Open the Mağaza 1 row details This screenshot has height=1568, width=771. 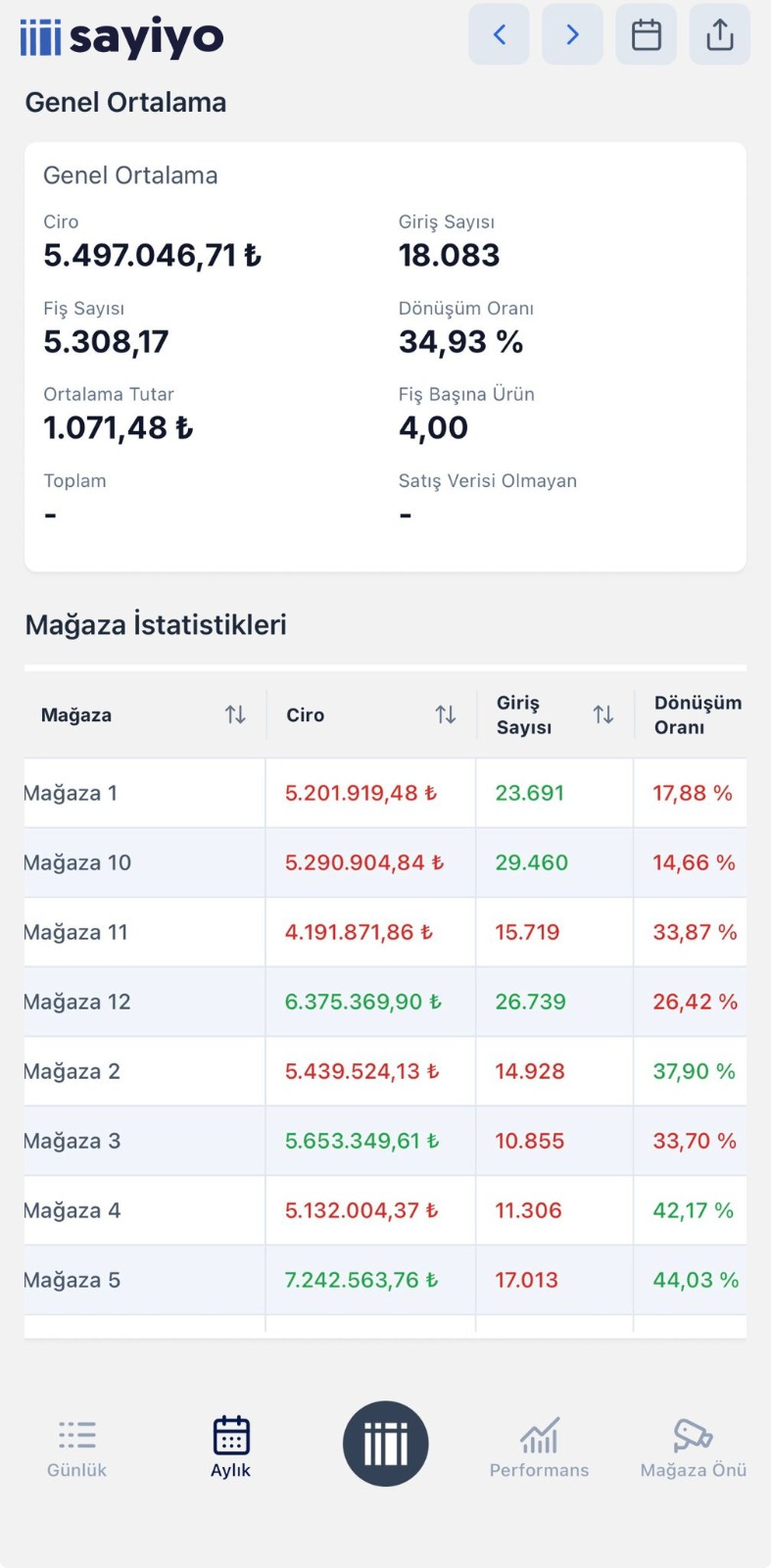click(x=142, y=793)
